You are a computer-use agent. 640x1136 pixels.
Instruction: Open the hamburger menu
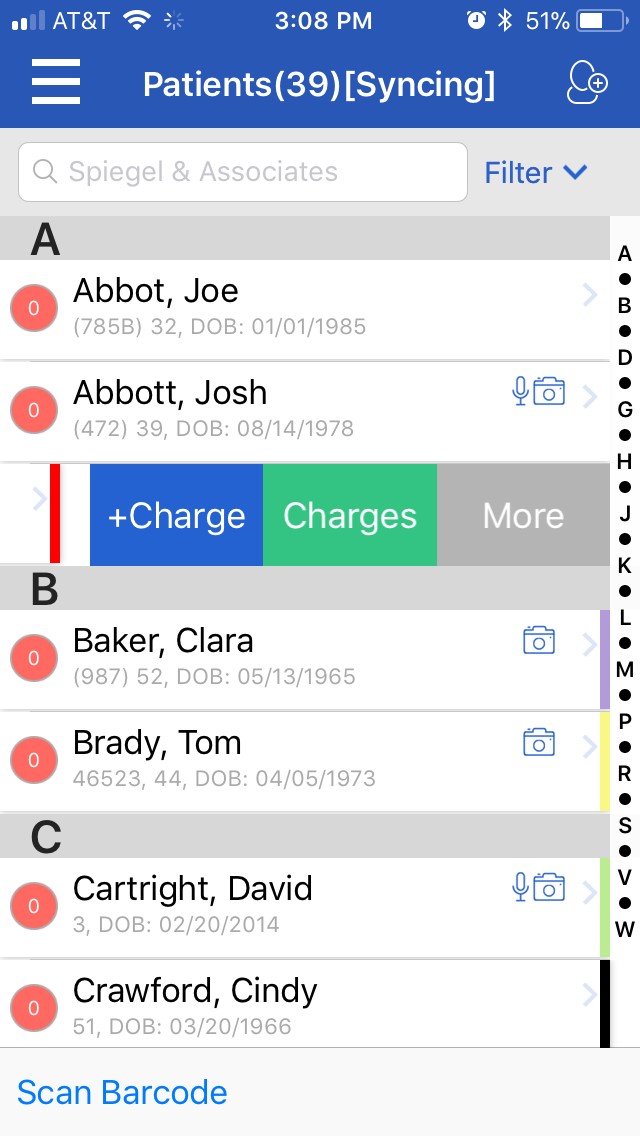coord(56,81)
